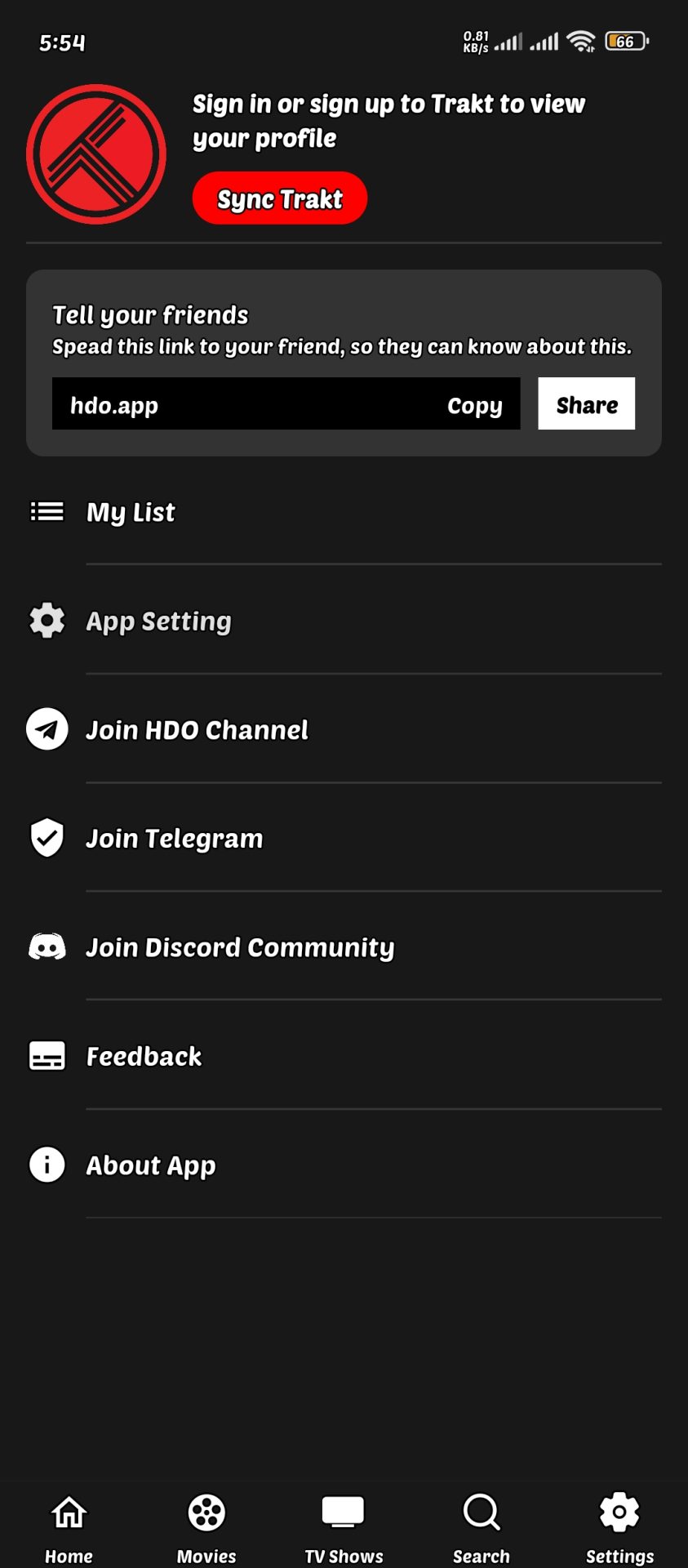Tap the Sync Trakt button
The width and height of the screenshot is (688, 1568).
click(x=279, y=198)
